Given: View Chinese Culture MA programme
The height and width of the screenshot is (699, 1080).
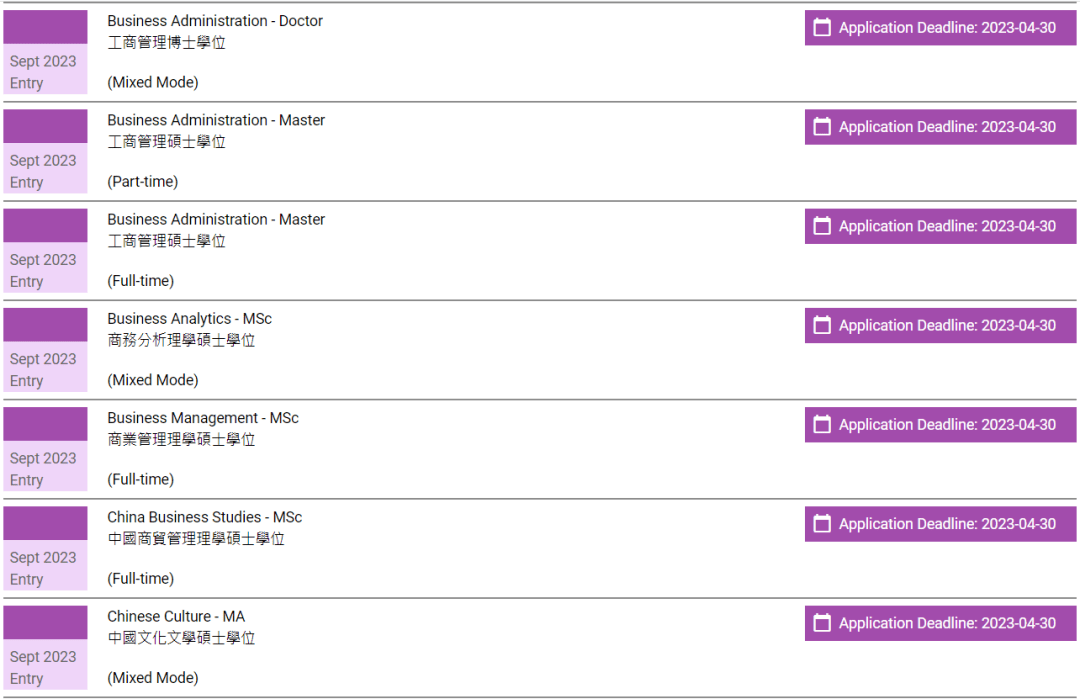Looking at the screenshot, I should tap(176, 616).
